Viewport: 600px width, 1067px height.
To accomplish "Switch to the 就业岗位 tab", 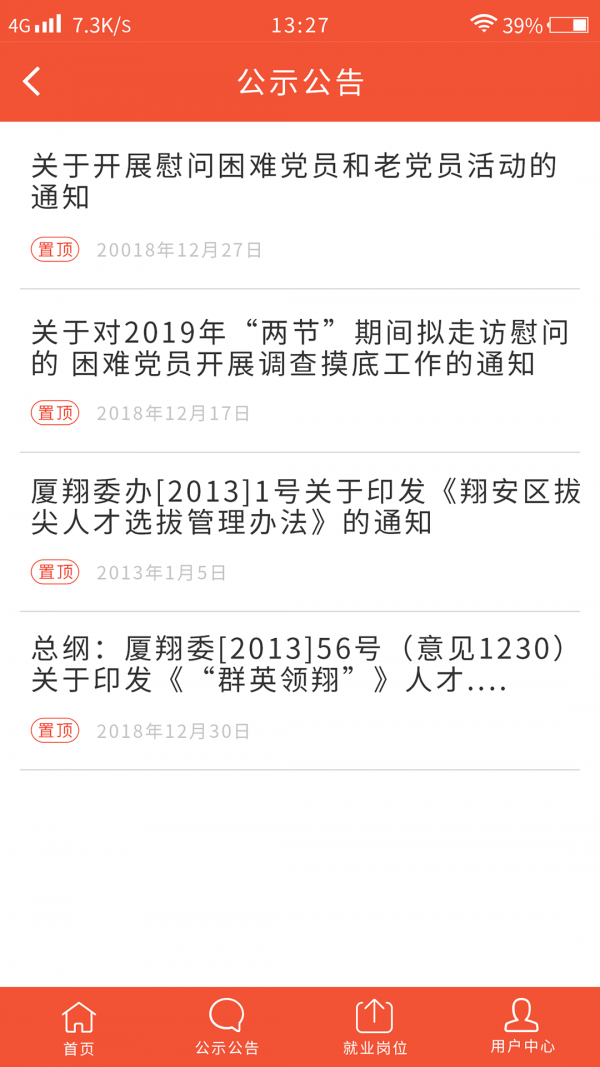I will click(x=375, y=1028).
